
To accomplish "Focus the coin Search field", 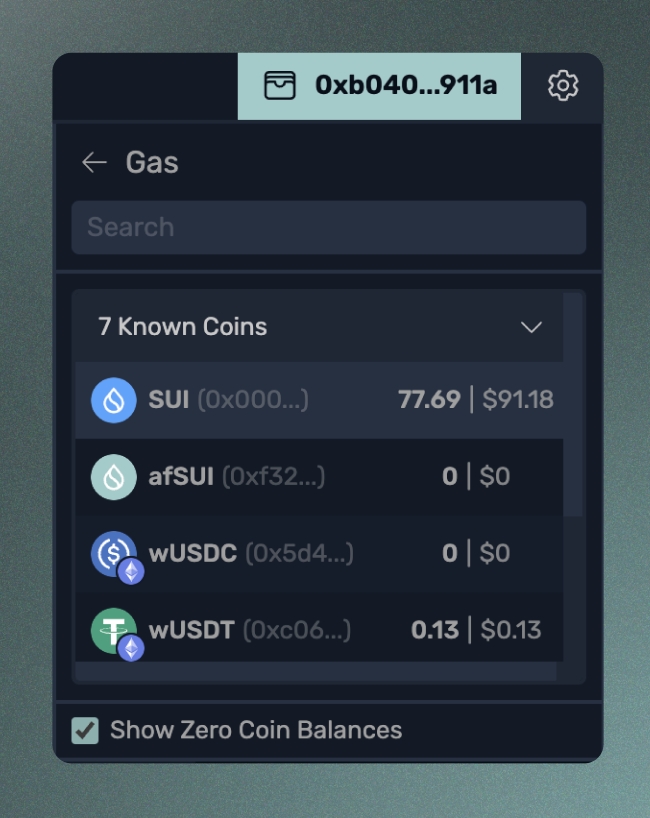I will point(328,227).
